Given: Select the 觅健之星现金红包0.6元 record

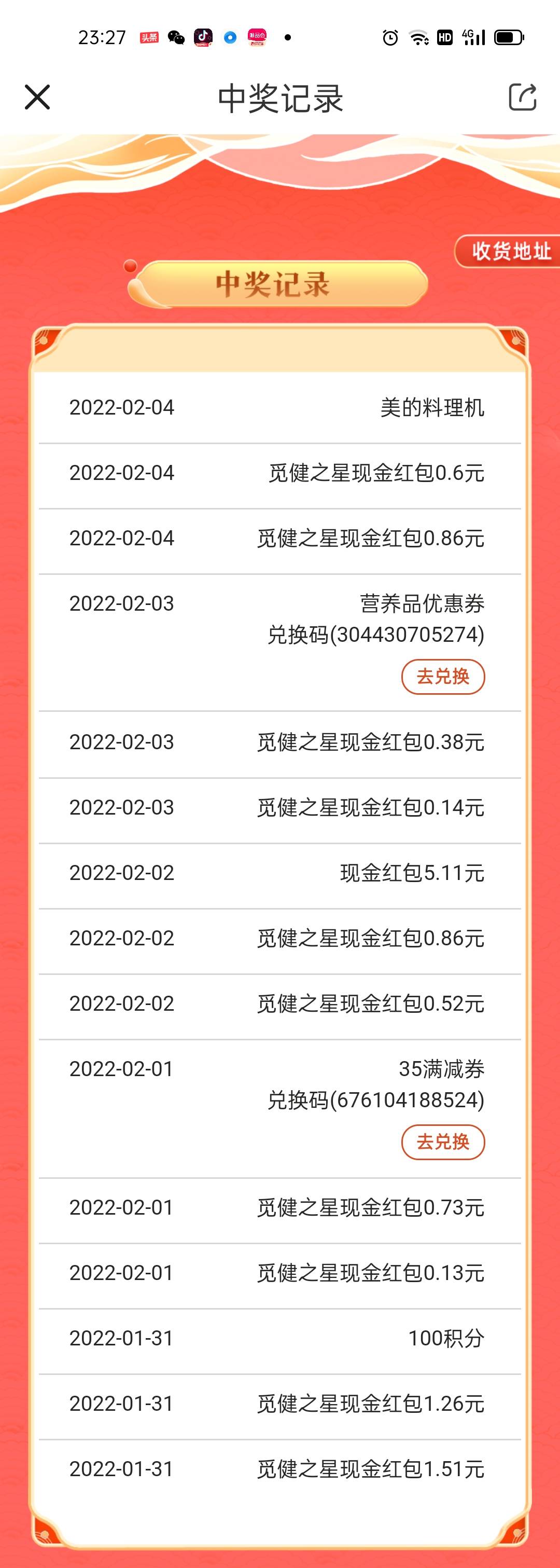Looking at the screenshot, I should [x=279, y=474].
